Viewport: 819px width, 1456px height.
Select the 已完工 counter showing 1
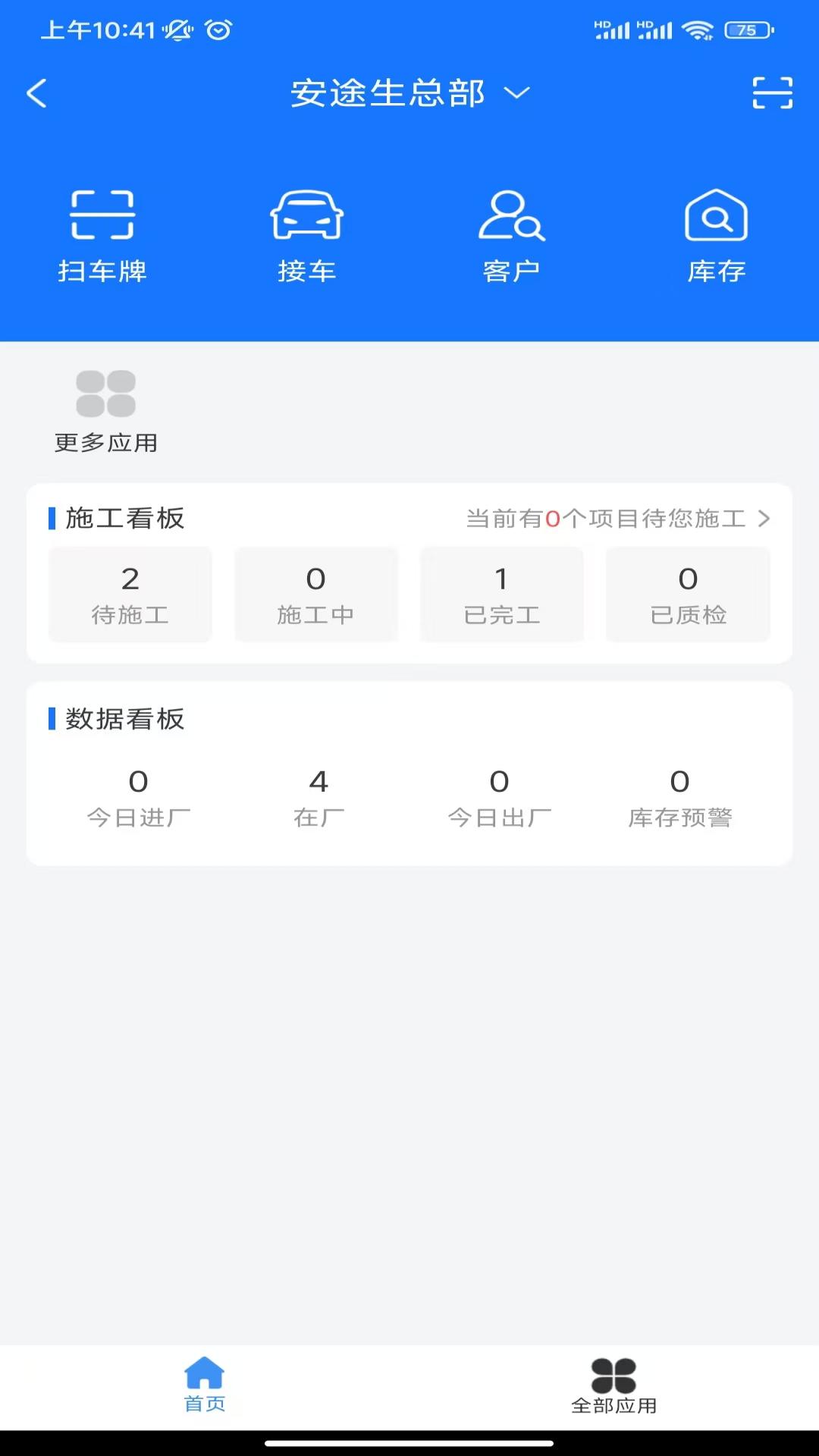pyautogui.click(x=502, y=594)
